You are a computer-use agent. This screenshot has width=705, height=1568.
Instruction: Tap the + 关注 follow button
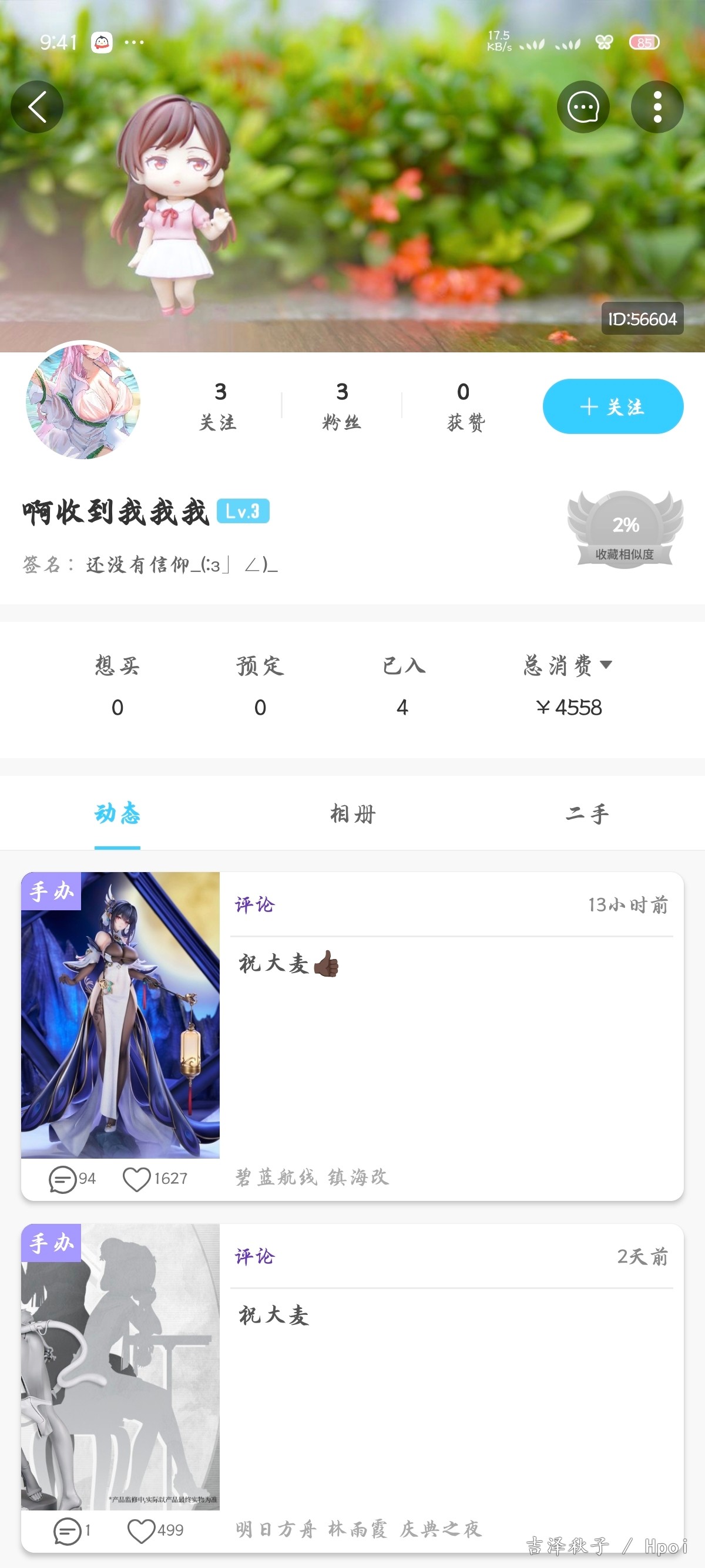[x=612, y=406]
